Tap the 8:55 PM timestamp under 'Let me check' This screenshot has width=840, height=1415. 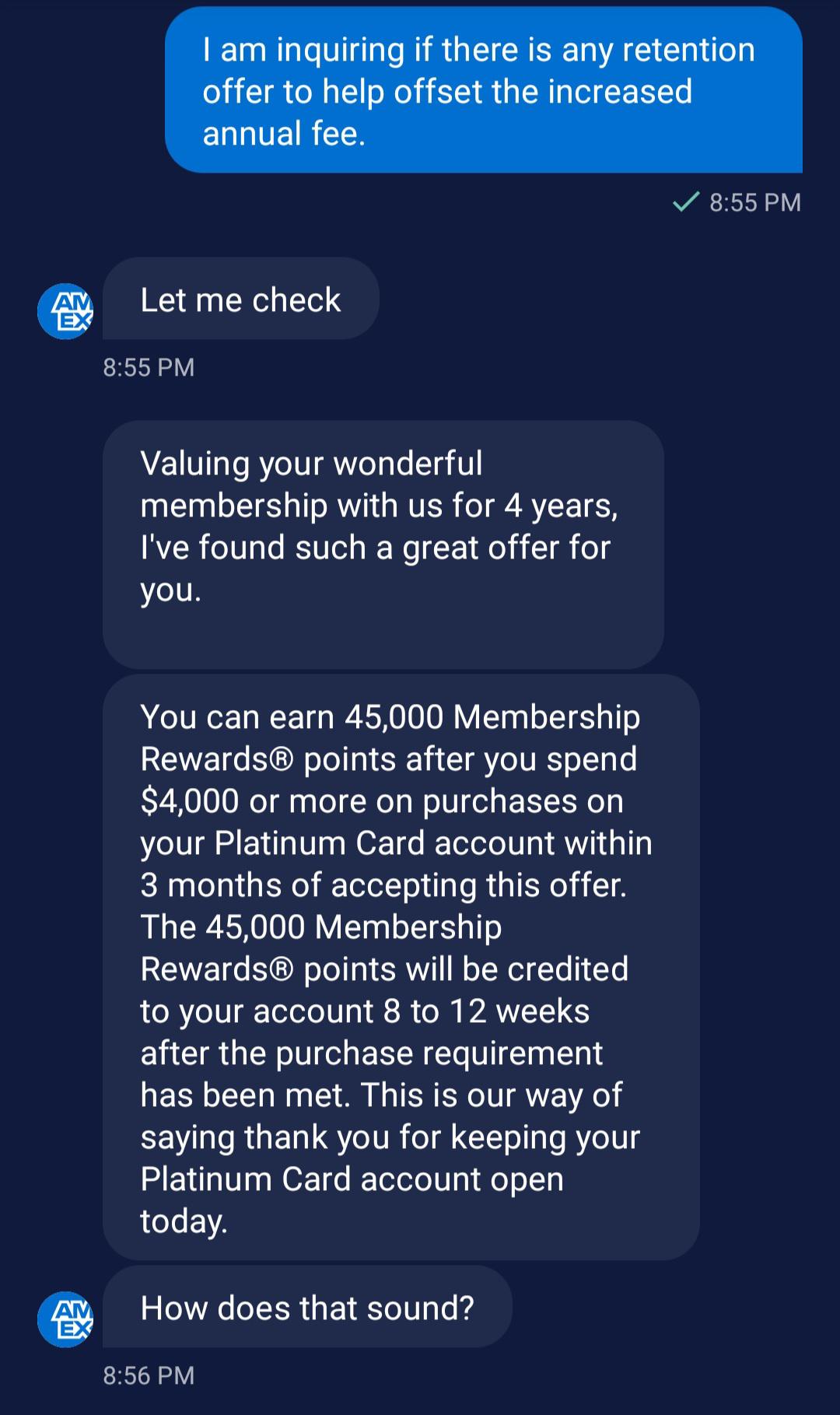[148, 367]
